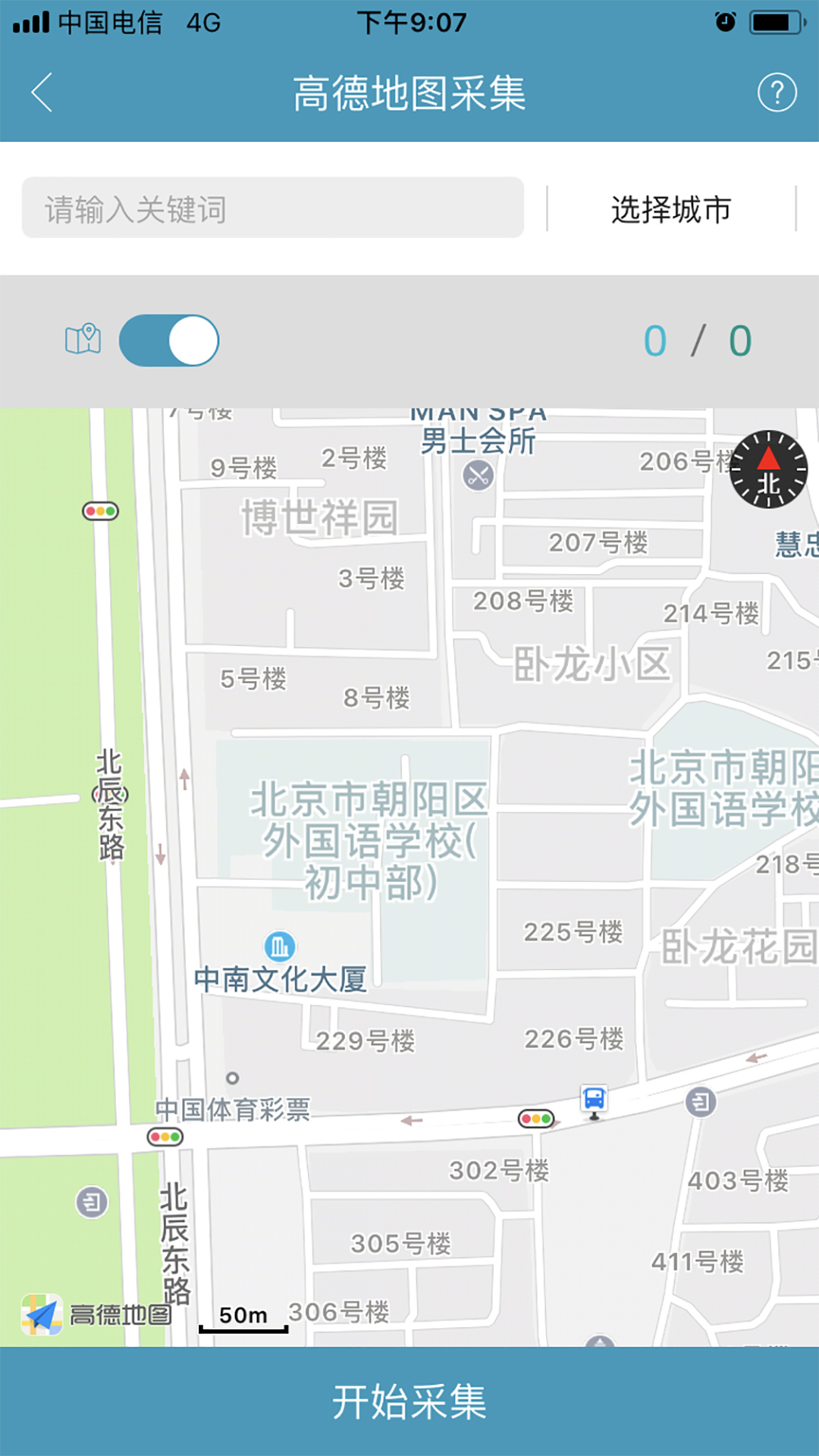
Task: Go back using the header arrow
Action: pyautogui.click(x=42, y=93)
